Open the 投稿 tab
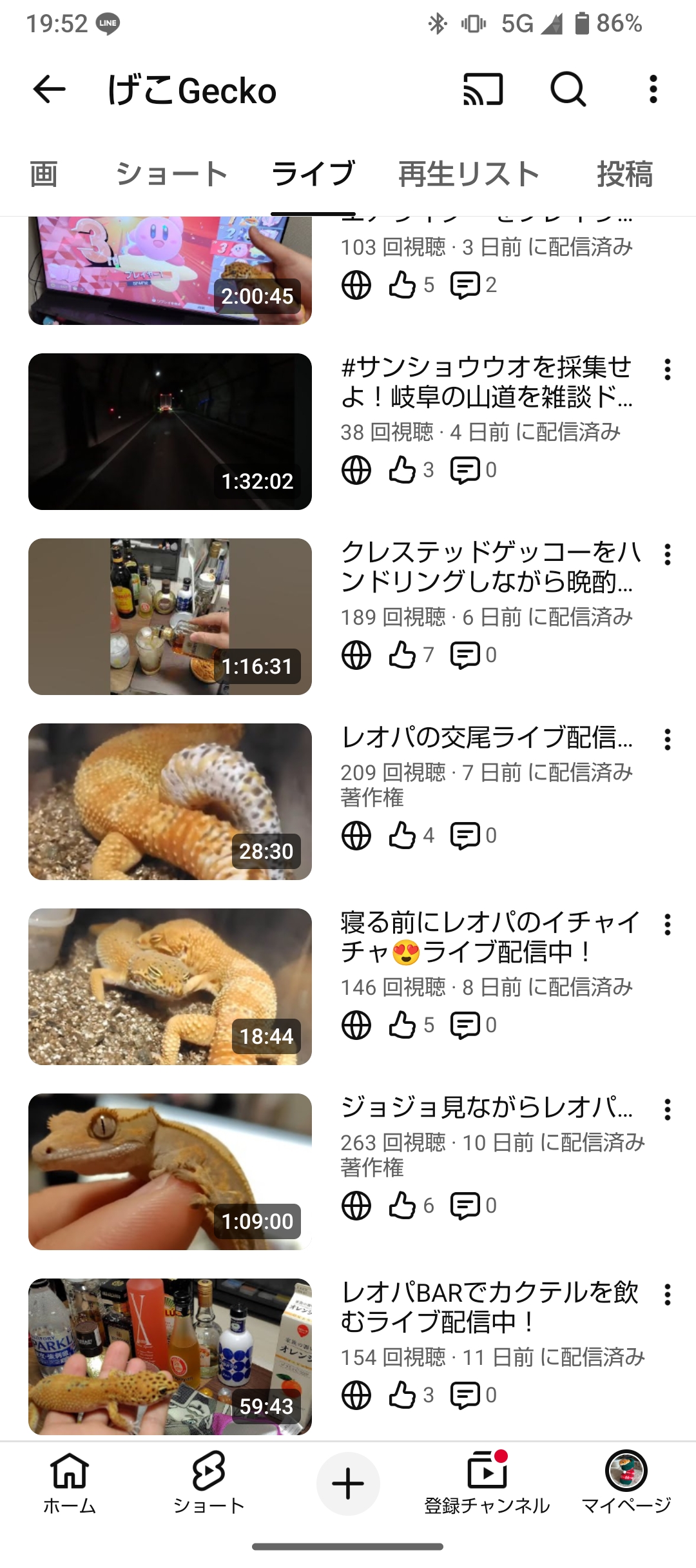This screenshot has width=696, height=1568. [x=624, y=174]
